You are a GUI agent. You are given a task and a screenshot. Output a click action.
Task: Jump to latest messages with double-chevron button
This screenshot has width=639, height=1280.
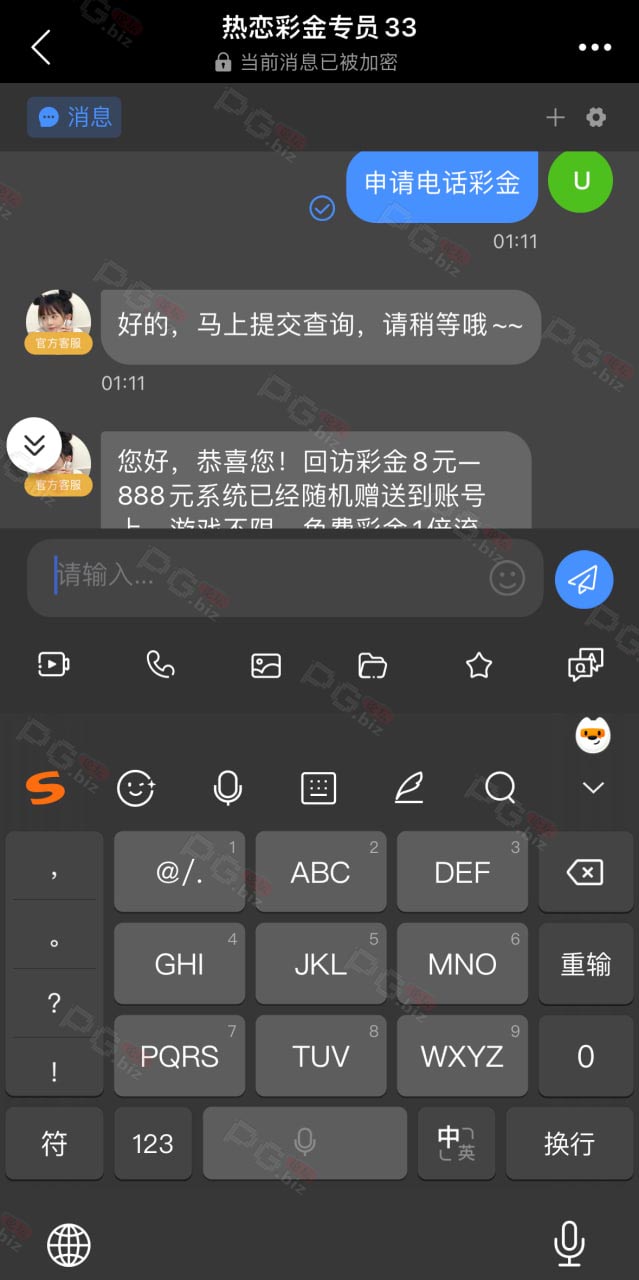(x=35, y=445)
